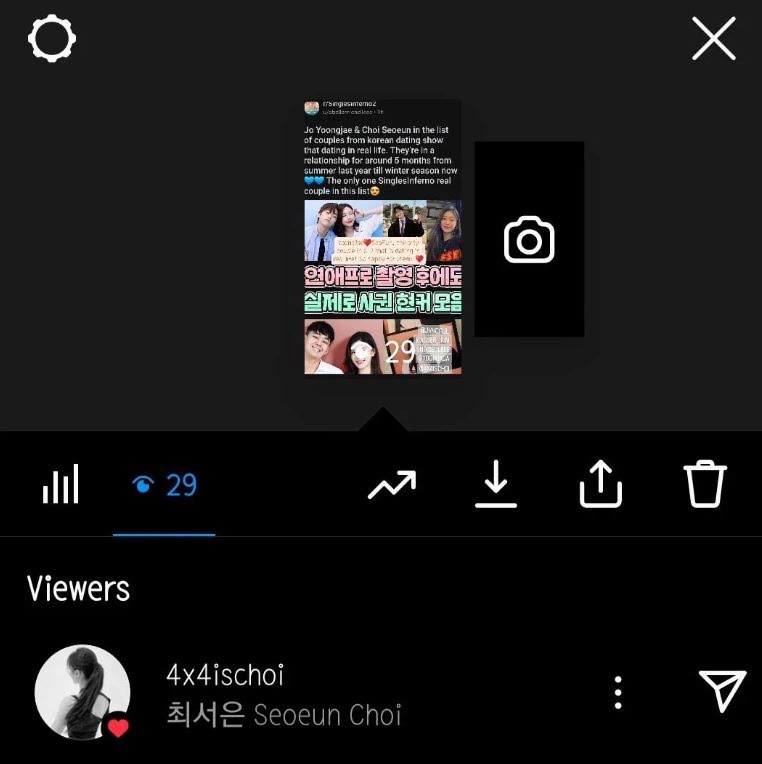Download this story
The image size is (762, 764).
496,486
